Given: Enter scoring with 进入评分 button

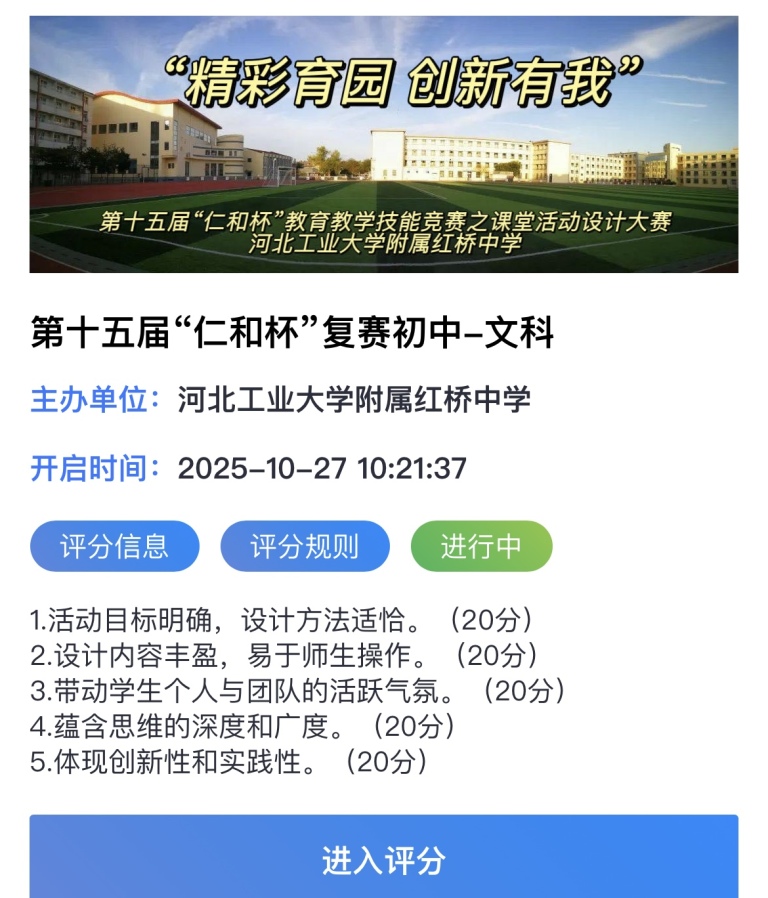Looking at the screenshot, I should (x=384, y=859).
